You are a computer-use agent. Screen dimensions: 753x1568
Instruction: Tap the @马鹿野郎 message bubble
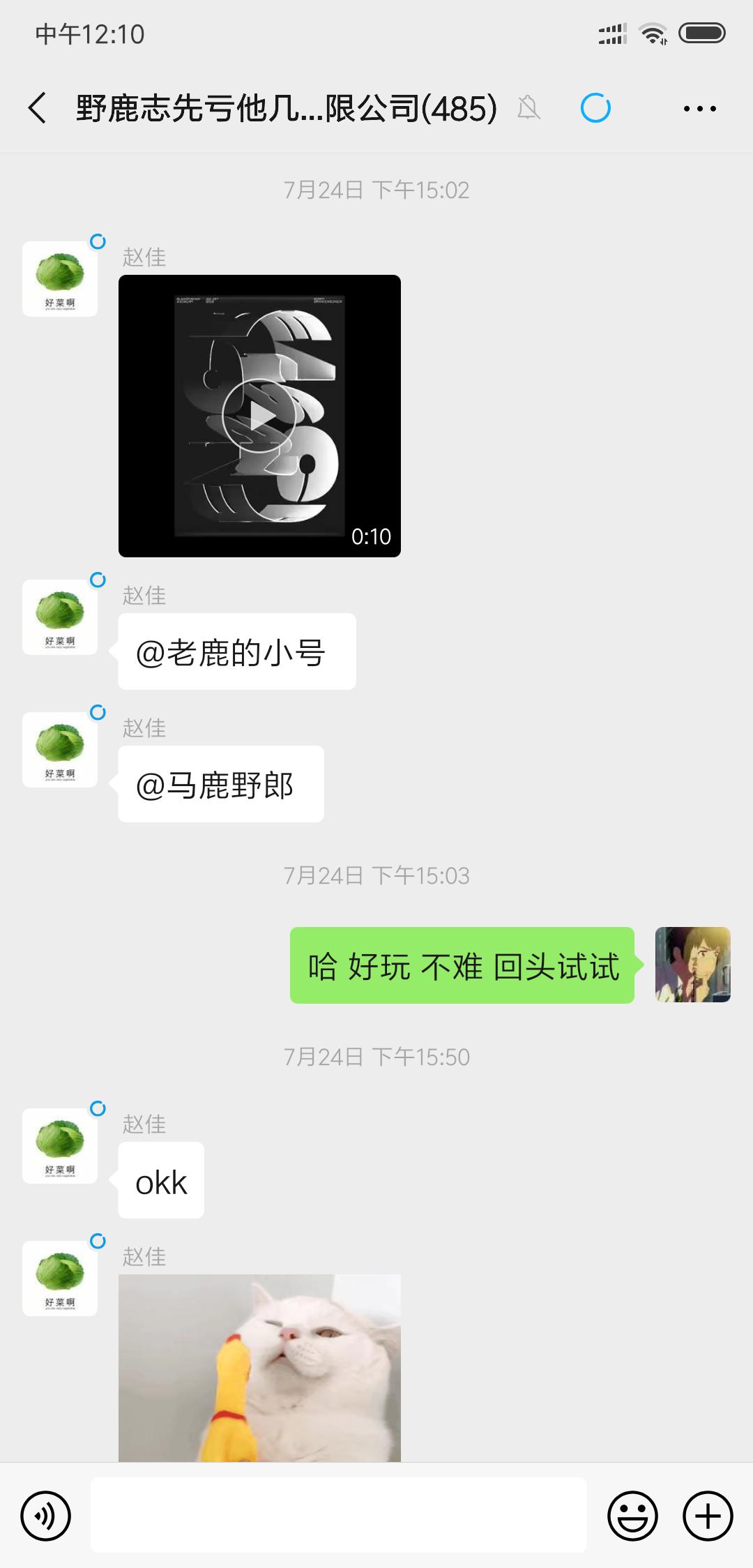pos(220,783)
